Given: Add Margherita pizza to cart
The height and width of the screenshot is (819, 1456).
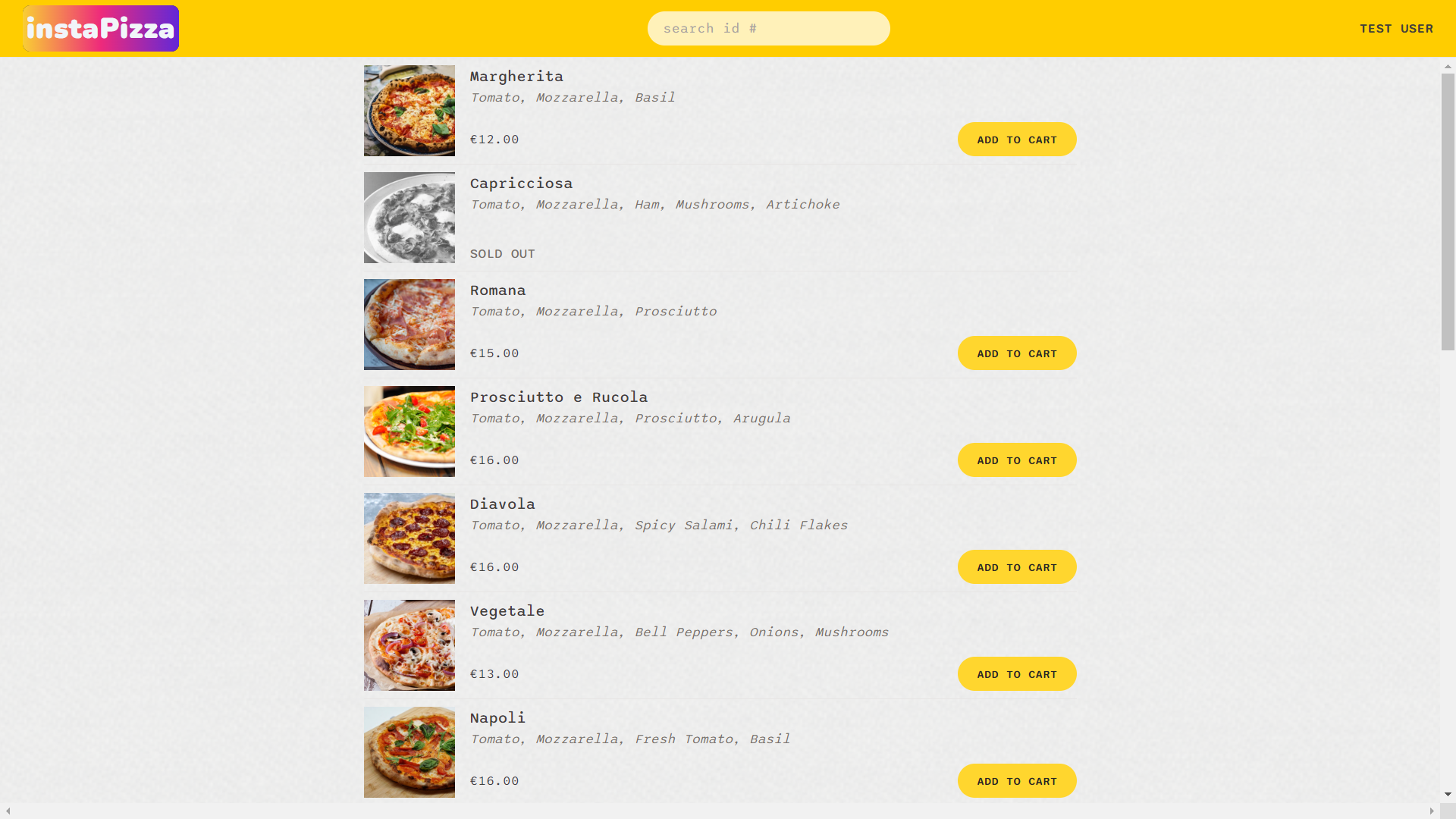Looking at the screenshot, I should 1016,140.
